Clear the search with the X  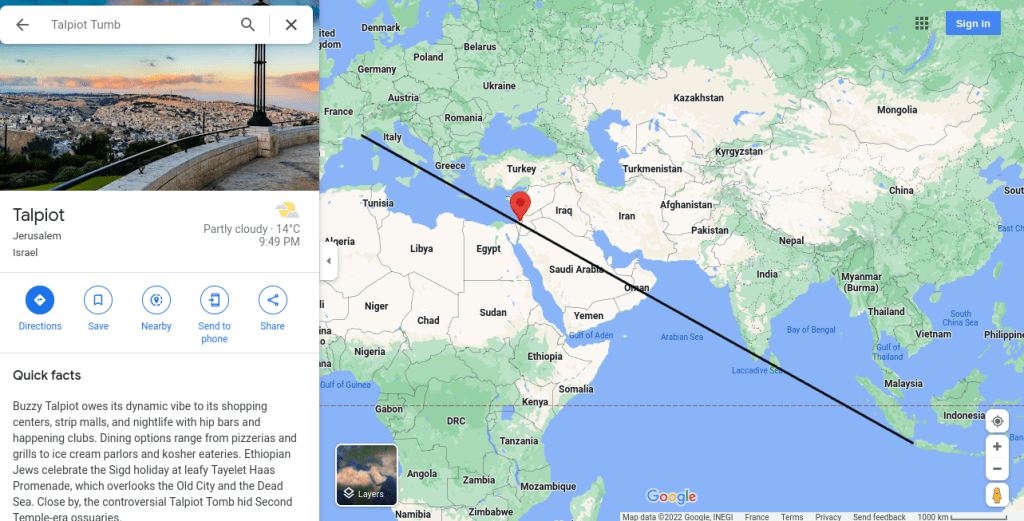(x=291, y=25)
